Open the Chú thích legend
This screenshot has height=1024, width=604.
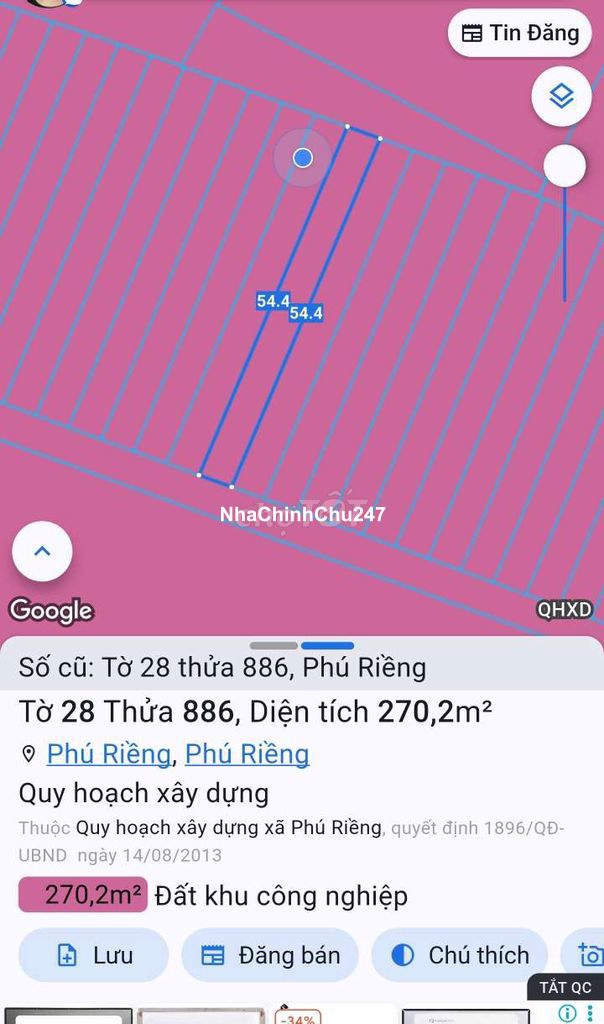pos(460,955)
